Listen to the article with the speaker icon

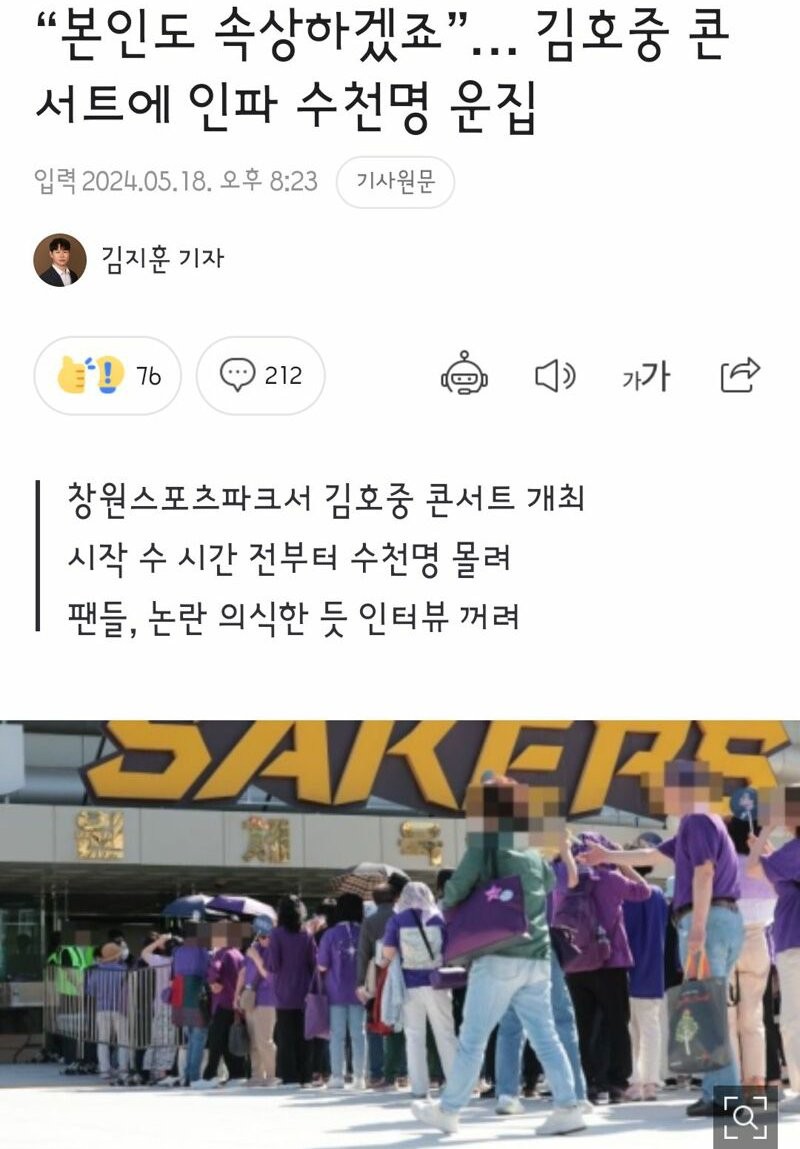[x=555, y=376]
